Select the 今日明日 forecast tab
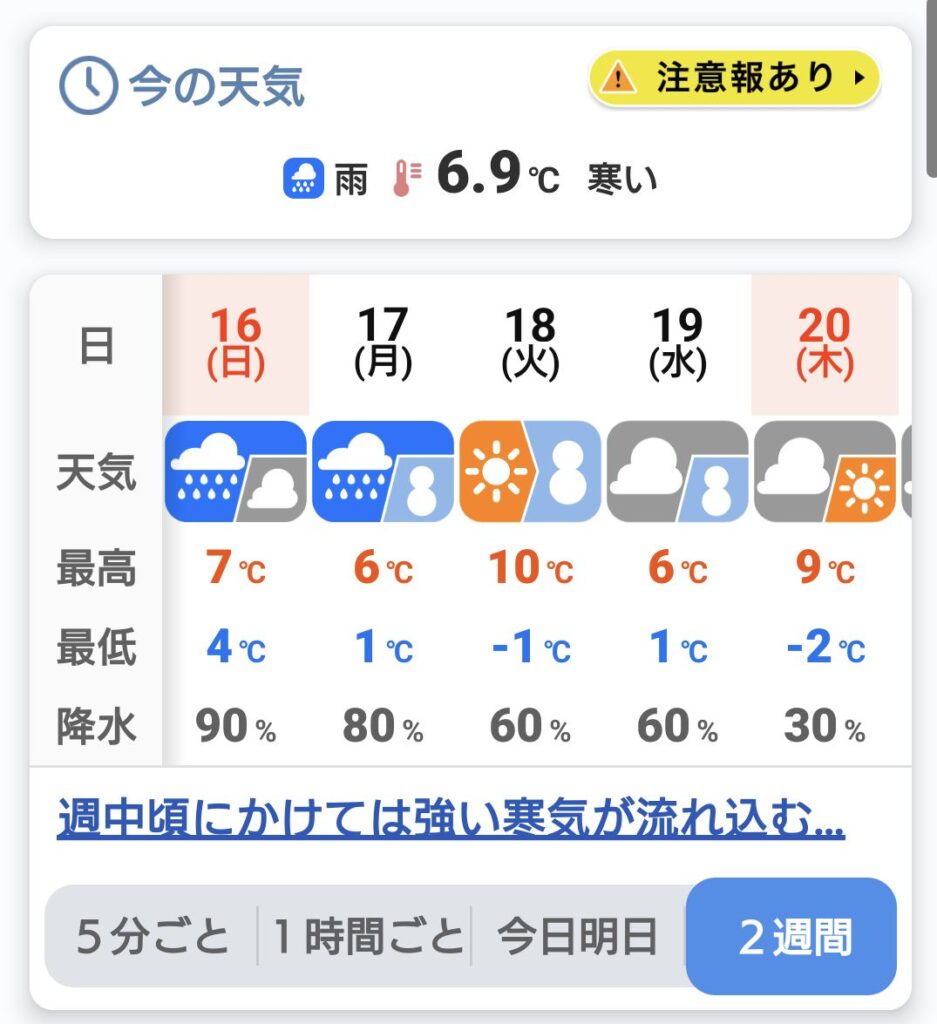The image size is (937, 1024). [577, 937]
